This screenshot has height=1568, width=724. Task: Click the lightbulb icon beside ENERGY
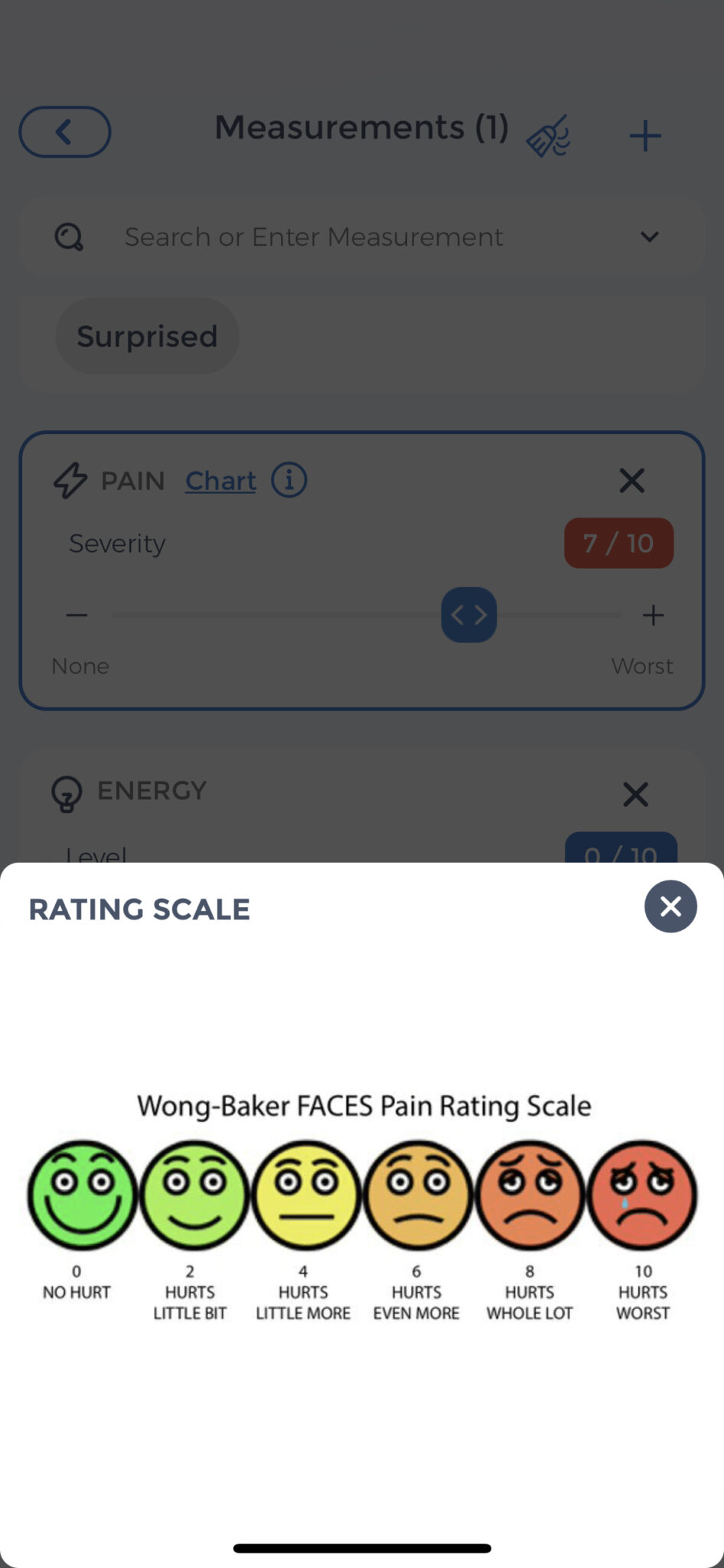(x=67, y=794)
